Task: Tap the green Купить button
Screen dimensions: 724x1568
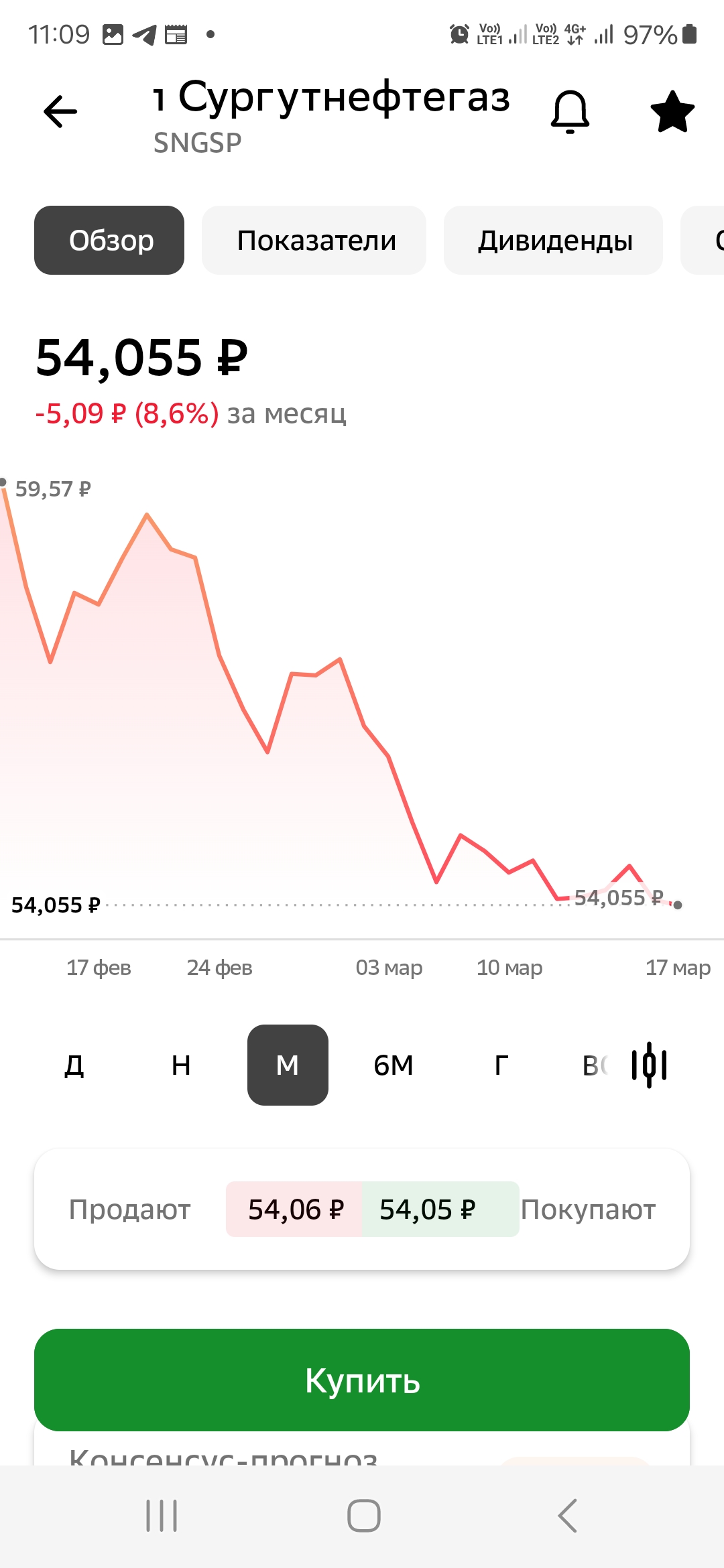Action: pos(362,1380)
